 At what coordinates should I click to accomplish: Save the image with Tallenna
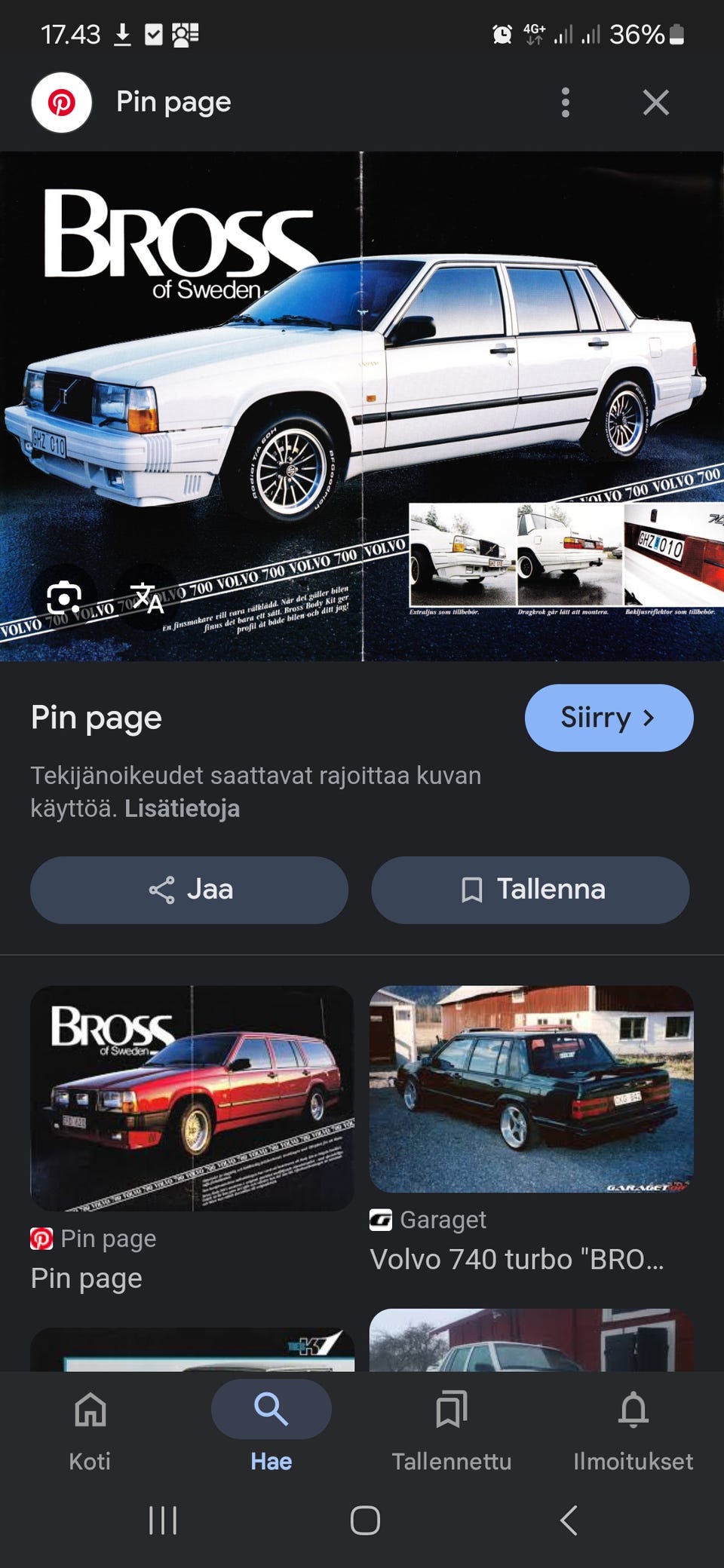(x=530, y=890)
